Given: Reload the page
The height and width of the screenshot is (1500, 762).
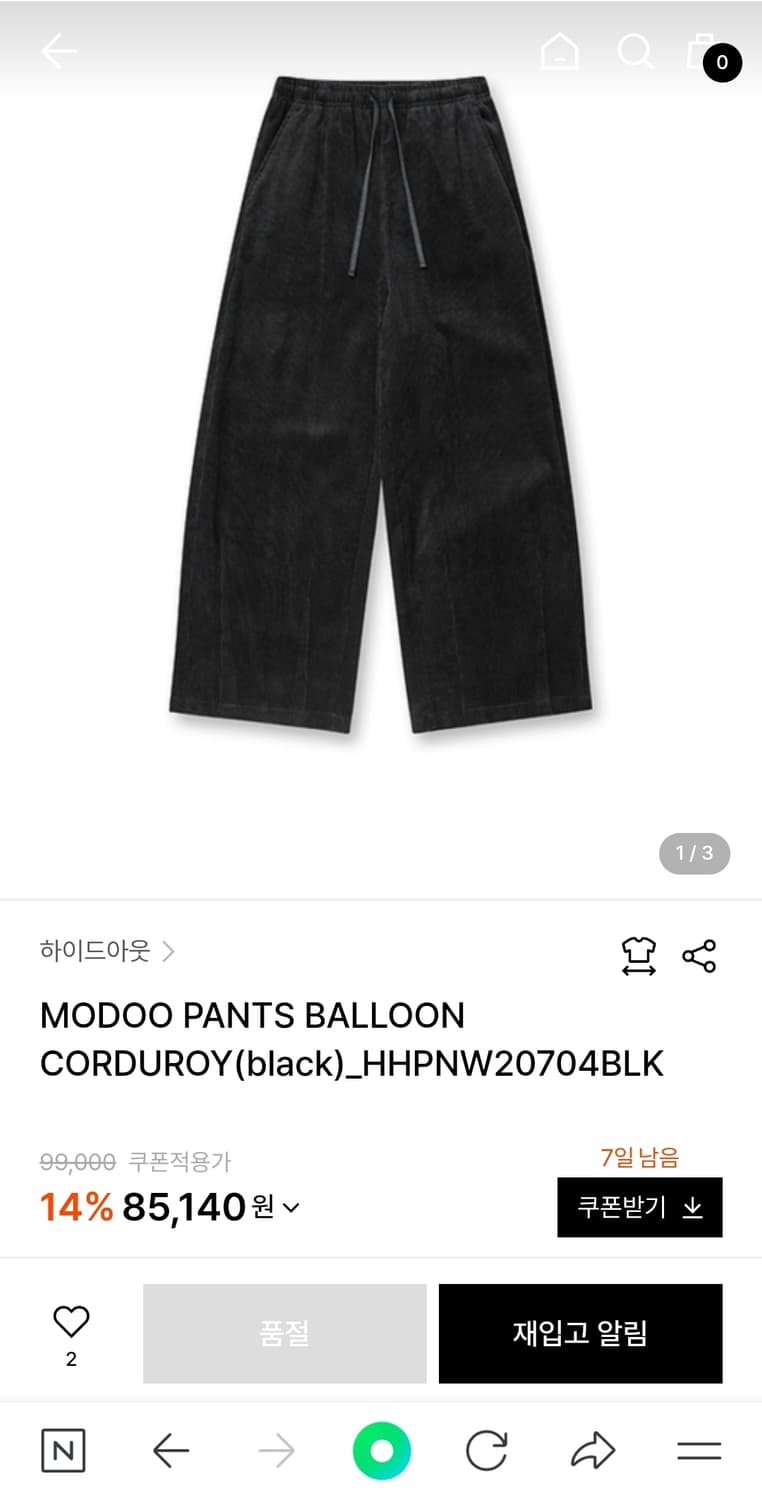Looking at the screenshot, I should coord(487,1451).
